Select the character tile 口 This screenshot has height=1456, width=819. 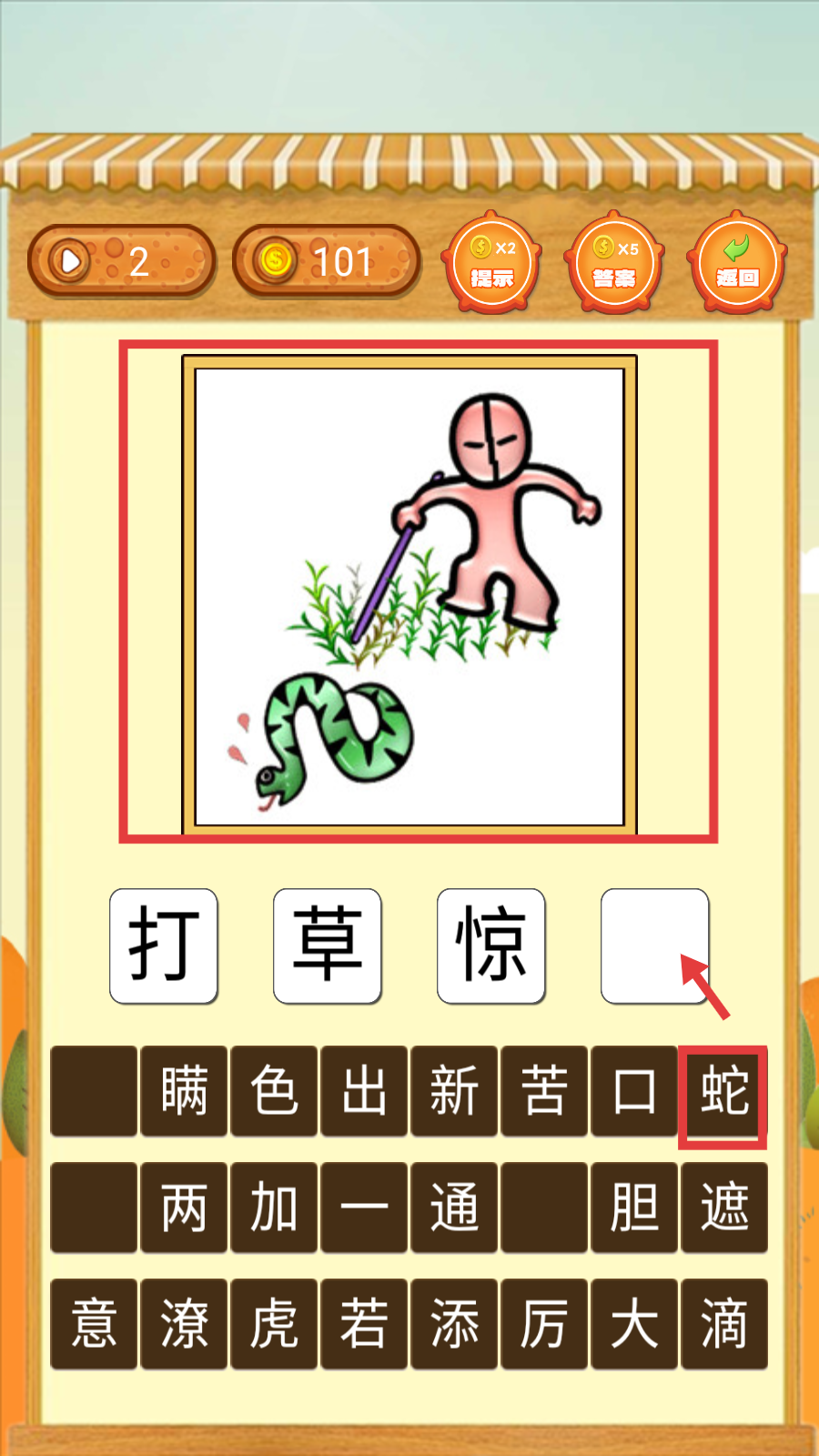634,1091
